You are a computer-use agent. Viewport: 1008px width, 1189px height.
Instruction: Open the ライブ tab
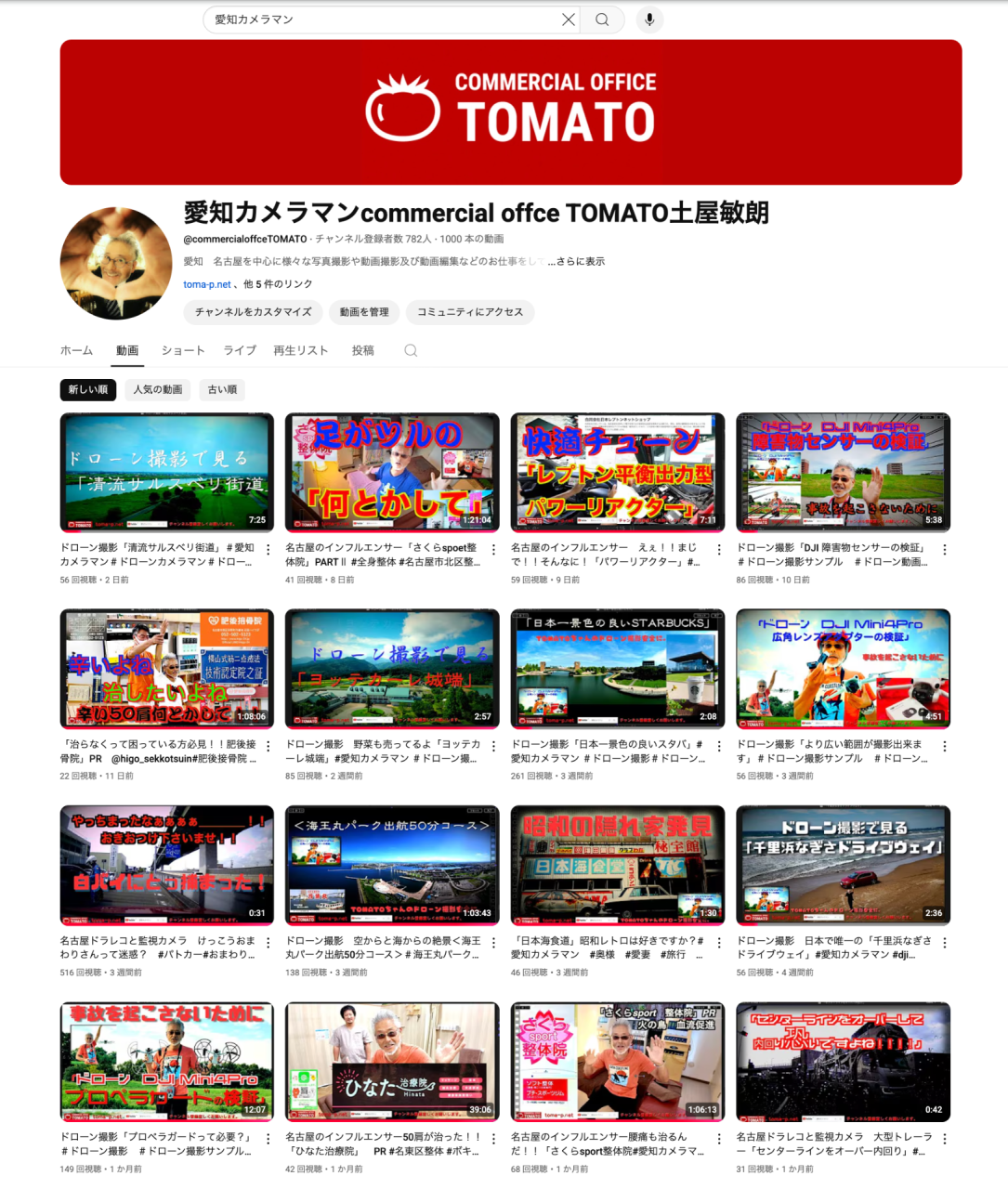(x=239, y=350)
